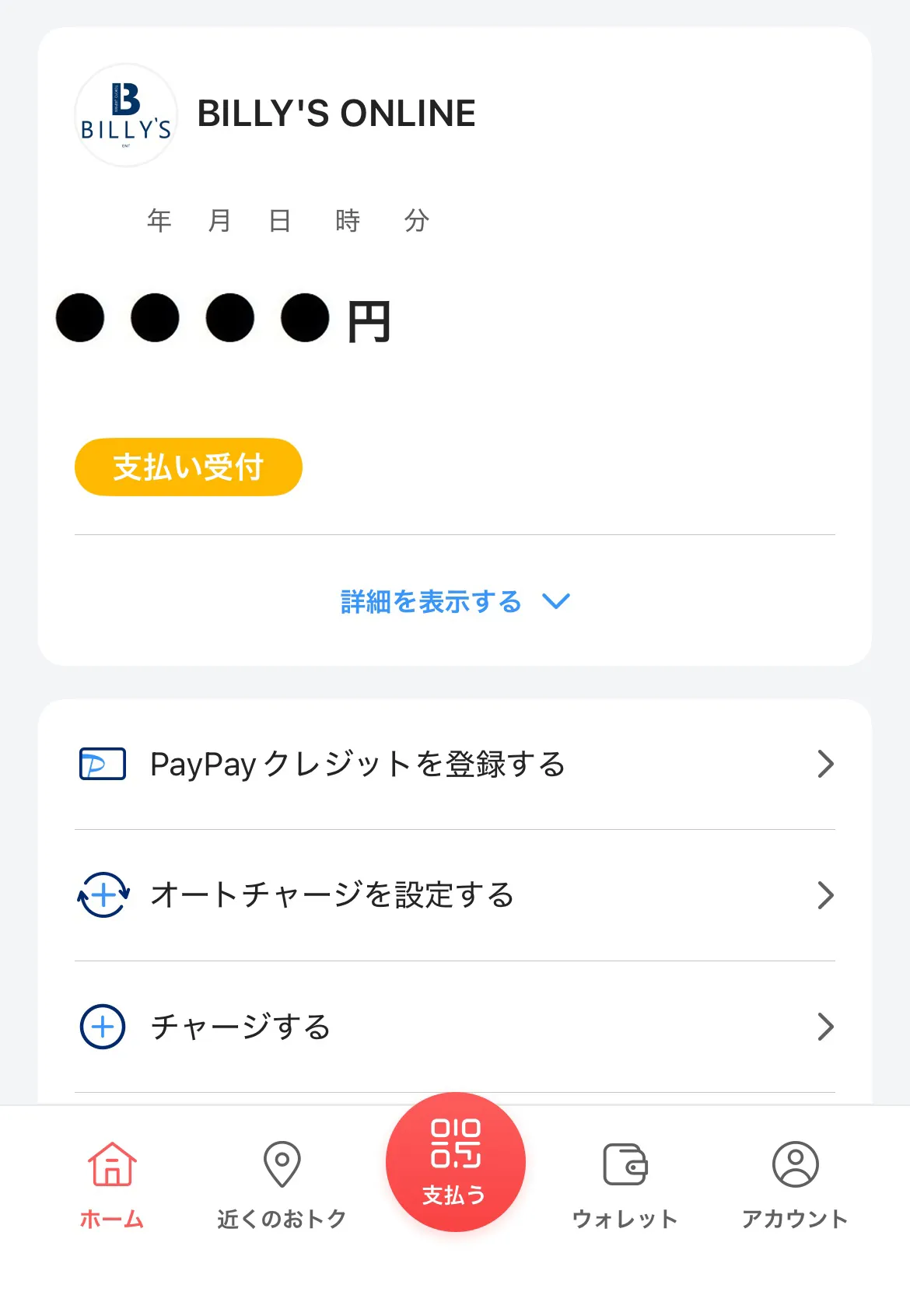Tap the red 支払う QR button
This screenshot has height=1316, width=910.
pos(456,1162)
